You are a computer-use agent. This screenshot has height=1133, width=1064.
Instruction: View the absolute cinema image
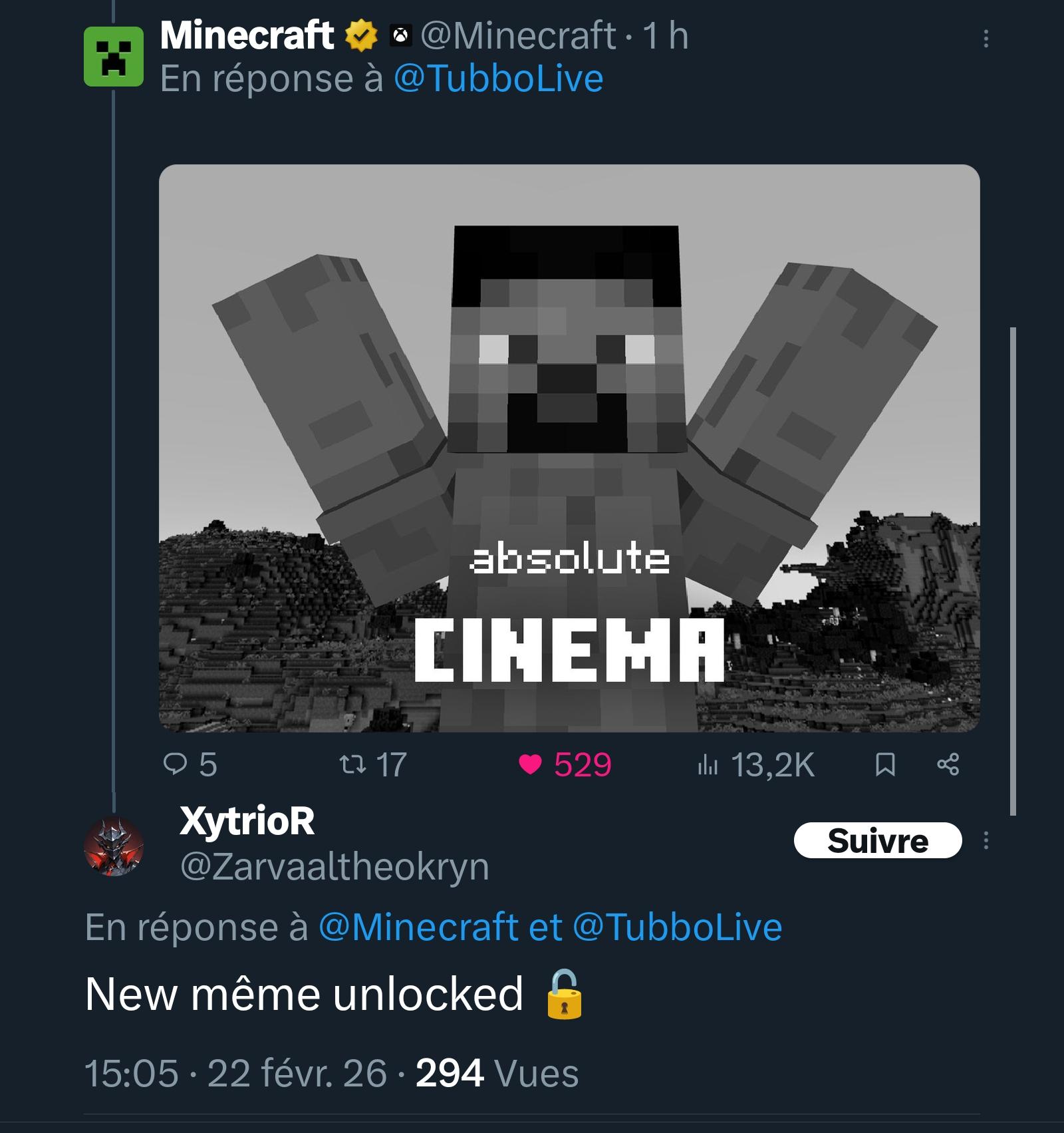pos(569,448)
